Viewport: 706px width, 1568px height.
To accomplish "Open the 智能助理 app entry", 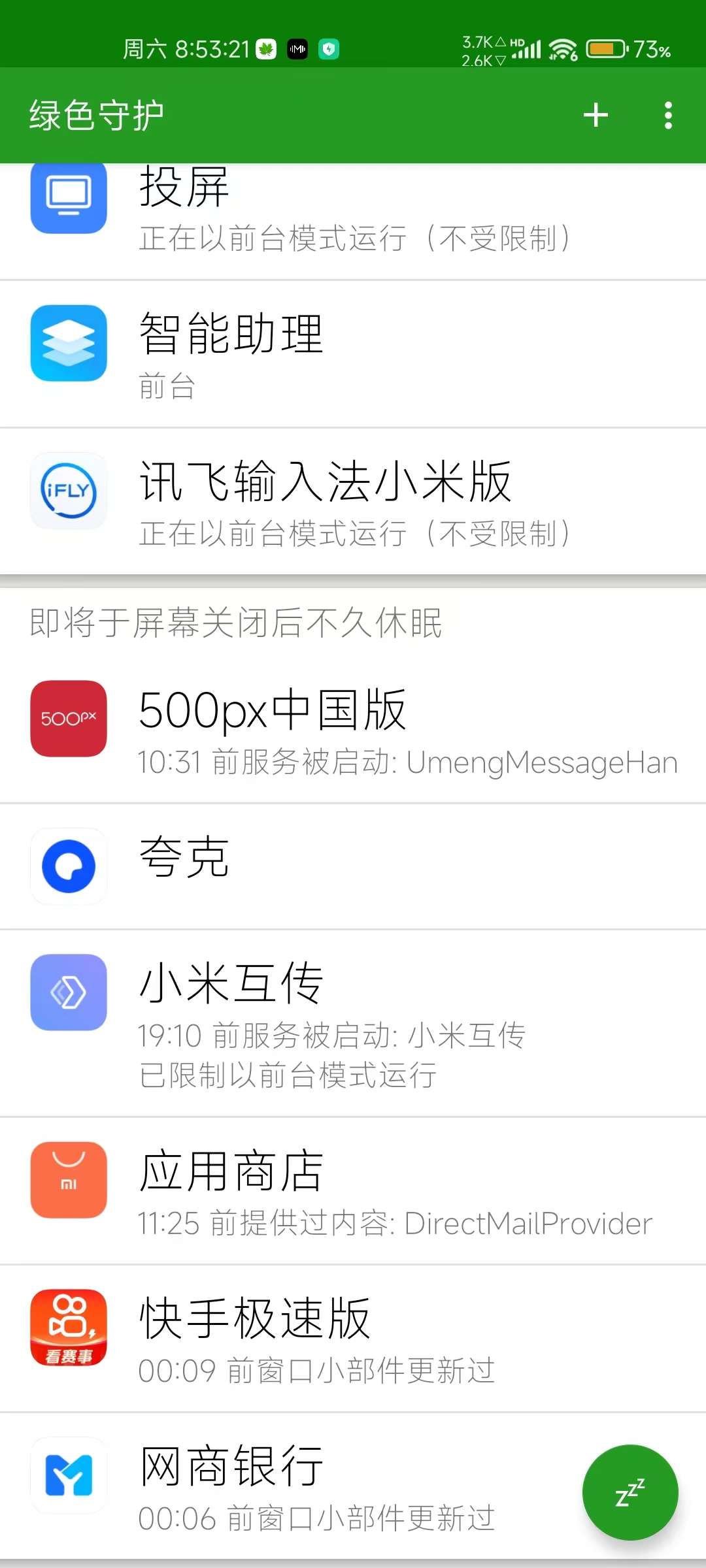I will click(x=353, y=354).
